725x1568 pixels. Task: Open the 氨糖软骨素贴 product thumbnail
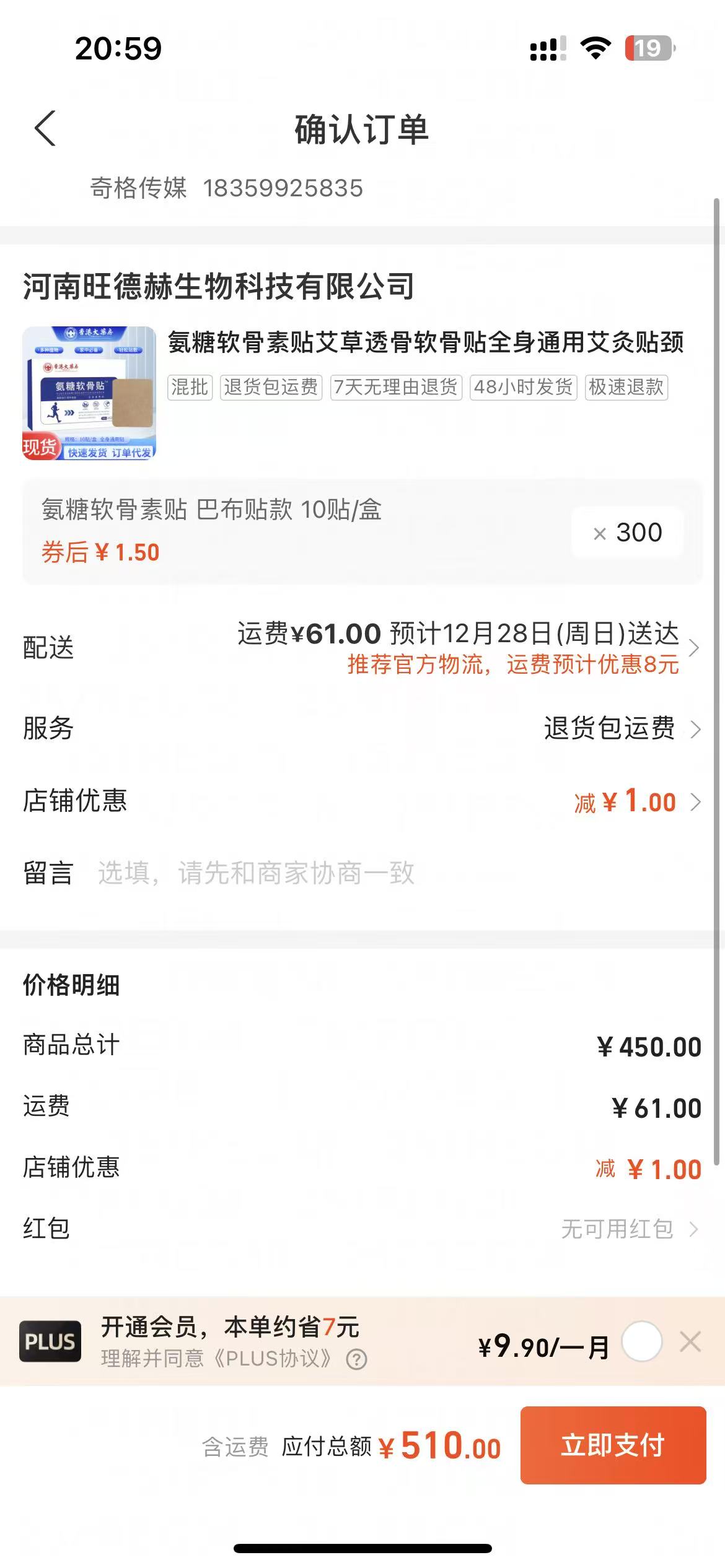click(89, 393)
